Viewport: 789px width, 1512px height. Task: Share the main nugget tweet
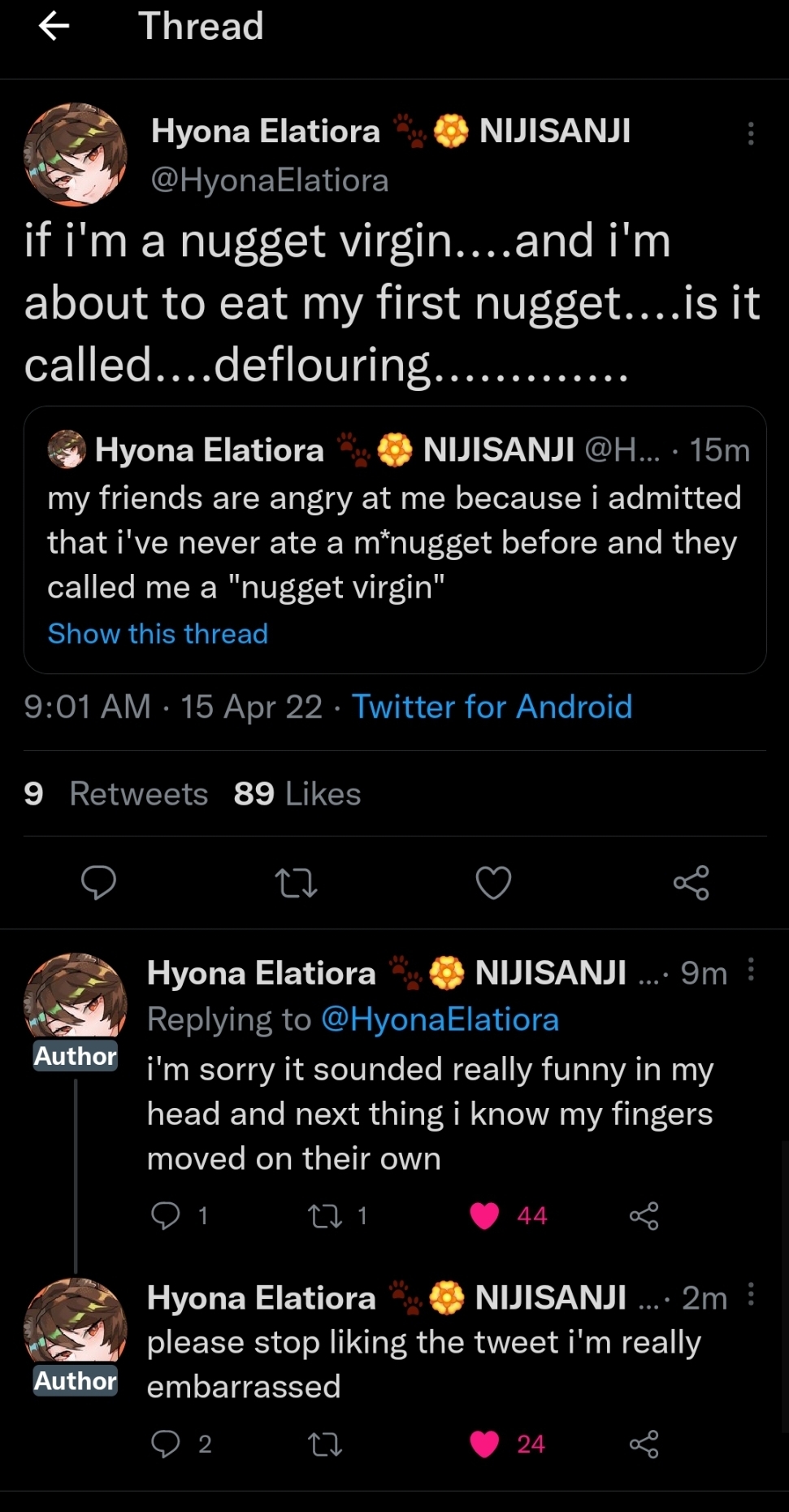click(691, 883)
